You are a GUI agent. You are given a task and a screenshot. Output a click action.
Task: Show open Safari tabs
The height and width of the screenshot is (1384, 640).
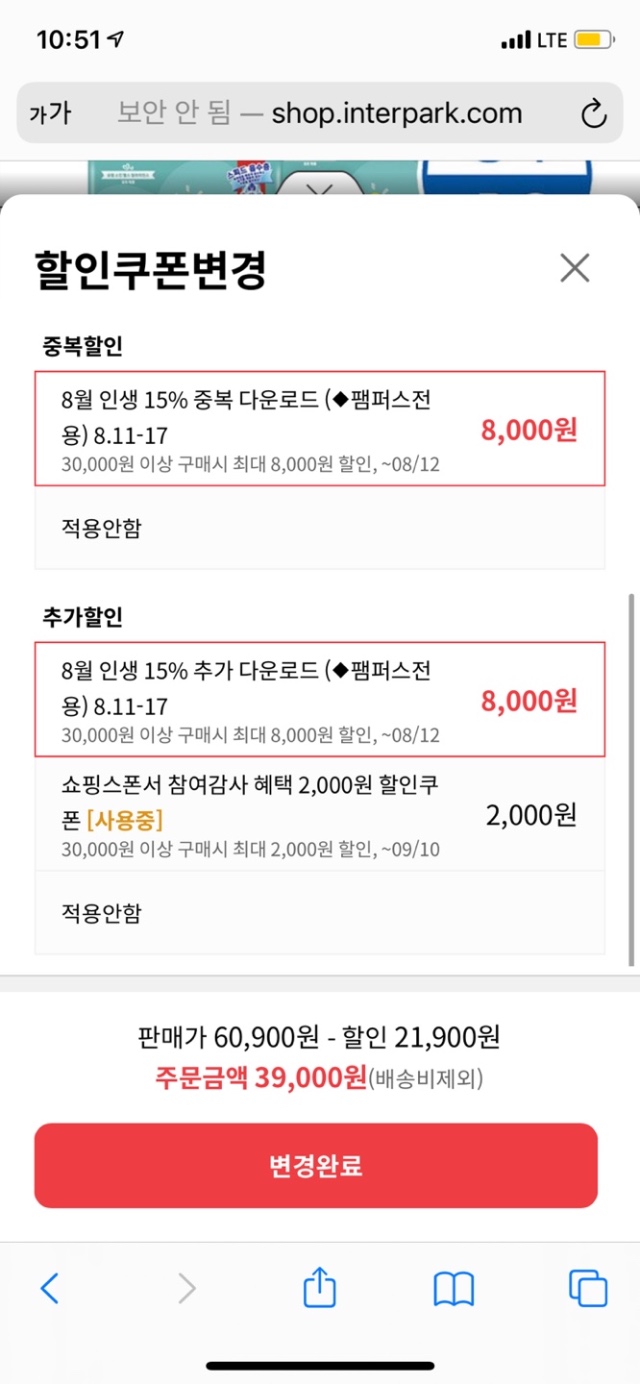click(587, 1288)
